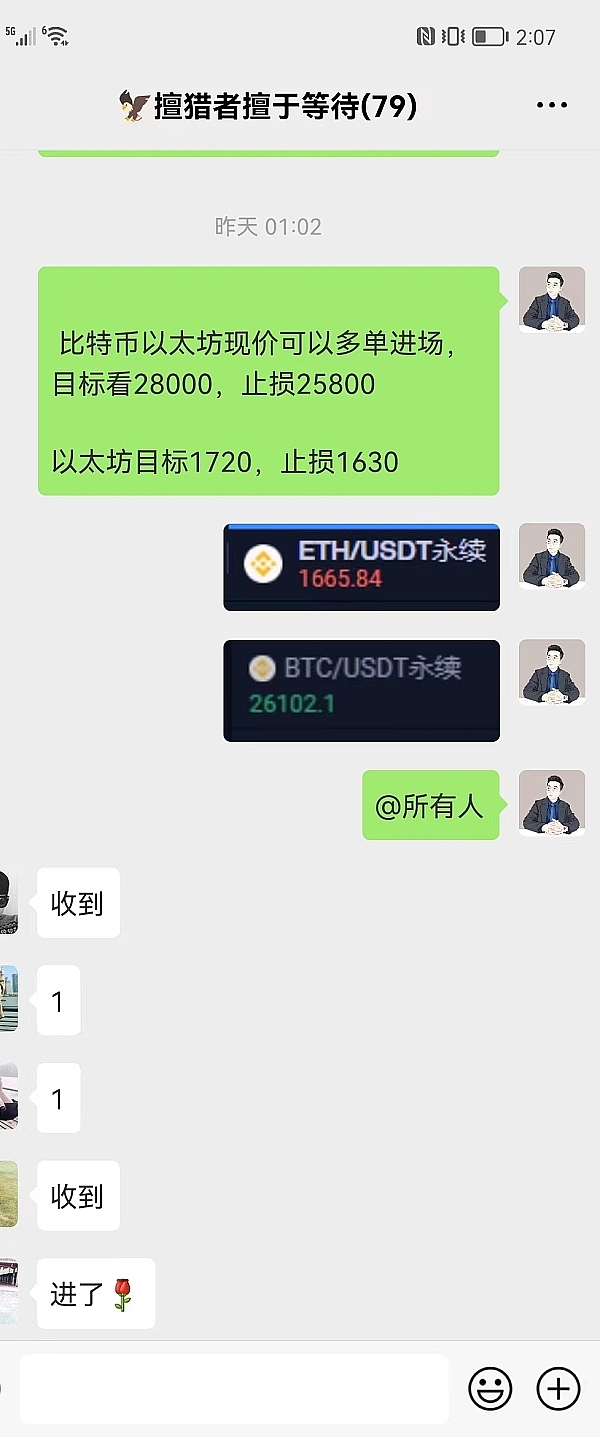View the BTC/USDT 26102.1 image
The height and width of the screenshot is (1437, 600).
coord(361,690)
